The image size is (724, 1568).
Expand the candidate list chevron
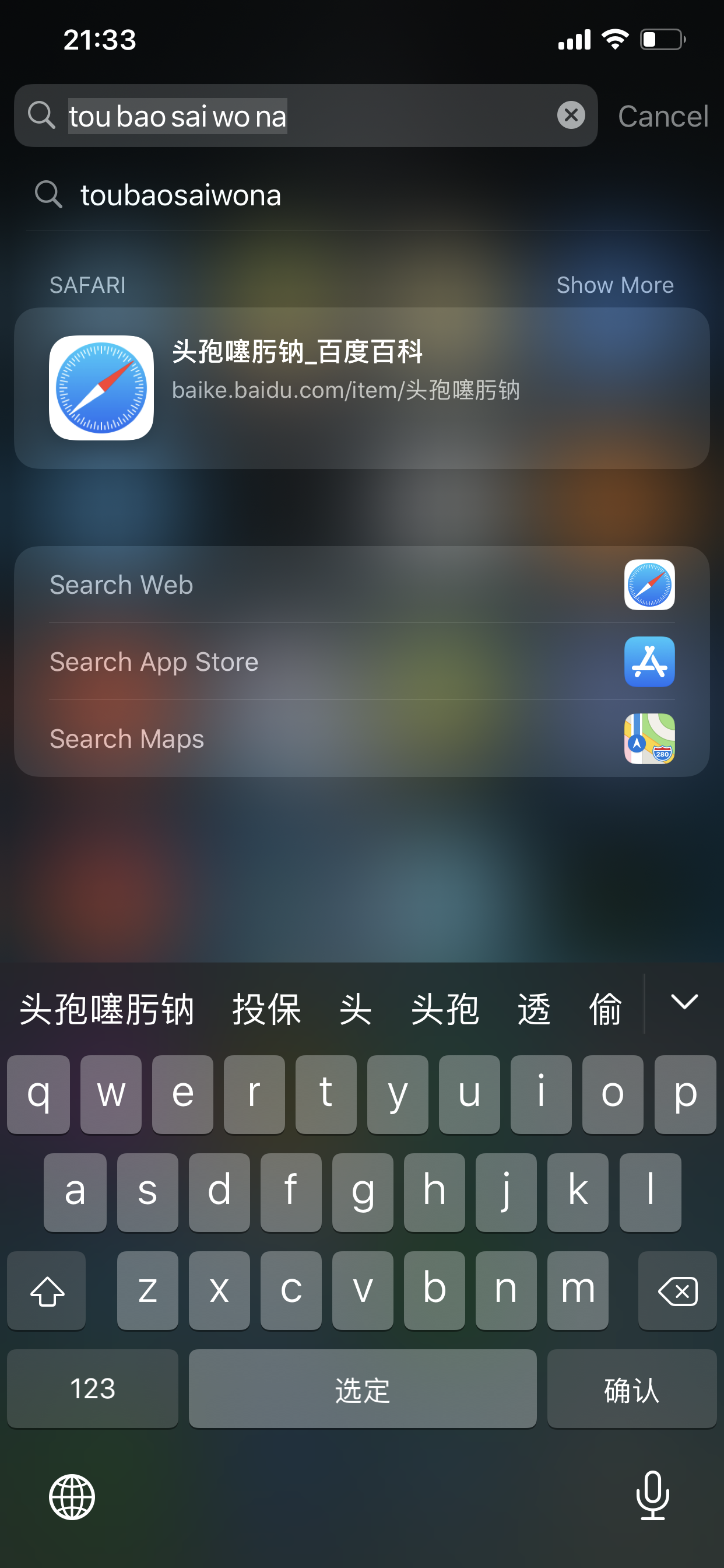coord(684,1003)
